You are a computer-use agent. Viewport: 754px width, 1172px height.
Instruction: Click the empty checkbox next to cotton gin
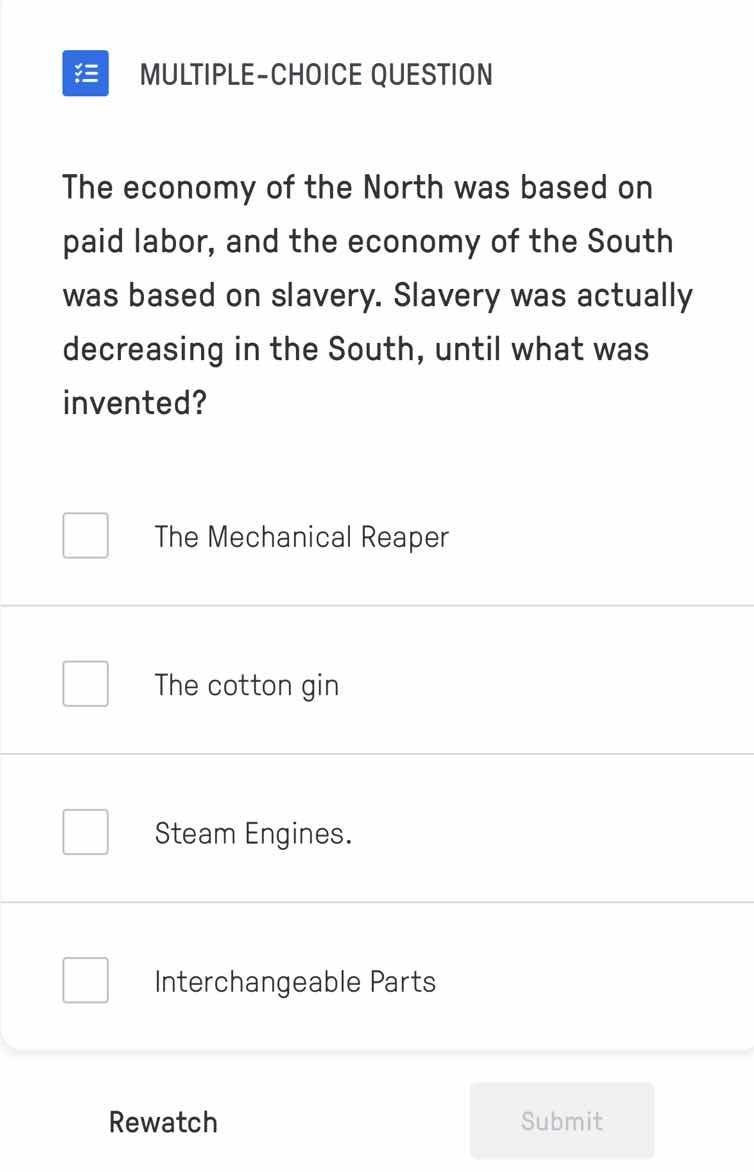(x=85, y=683)
